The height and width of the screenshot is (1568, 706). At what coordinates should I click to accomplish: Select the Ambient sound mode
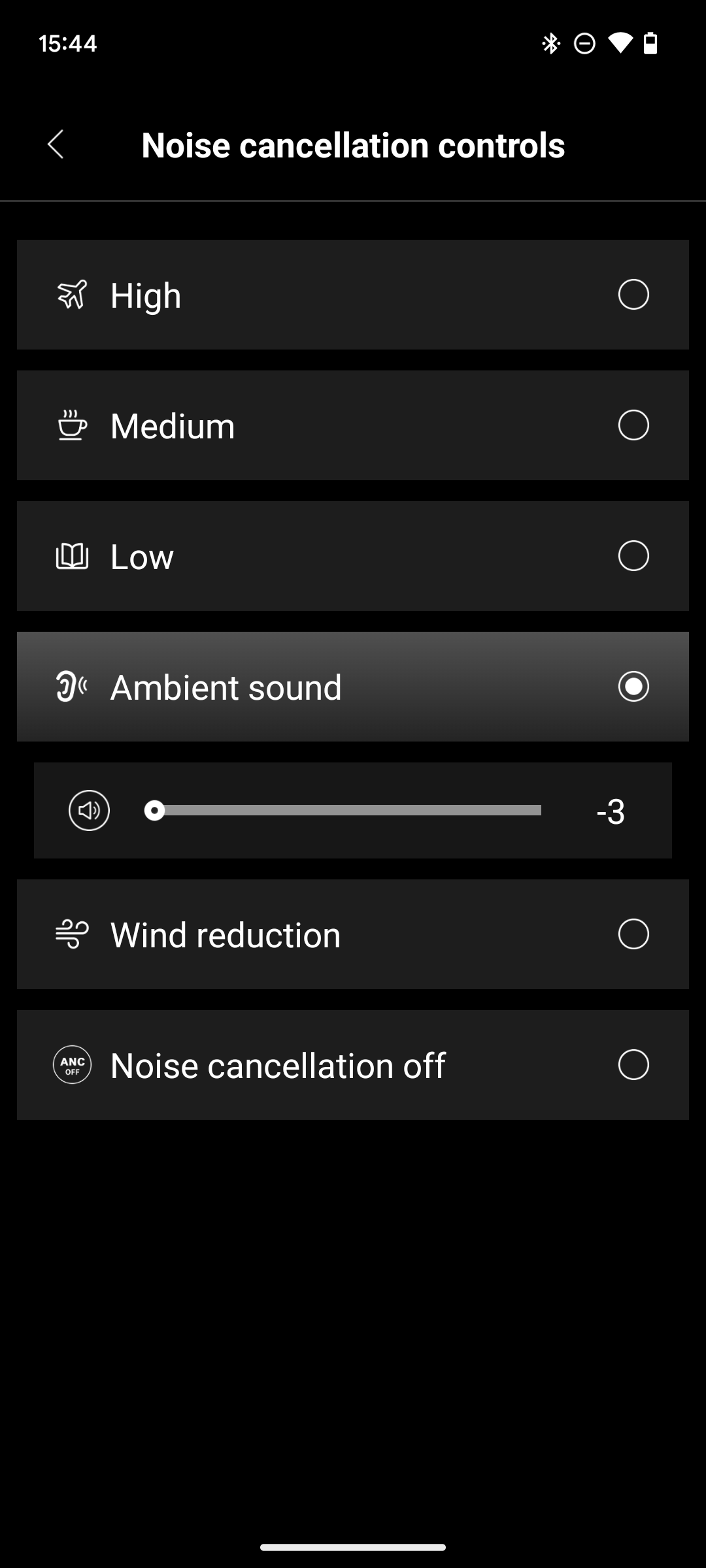point(633,687)
